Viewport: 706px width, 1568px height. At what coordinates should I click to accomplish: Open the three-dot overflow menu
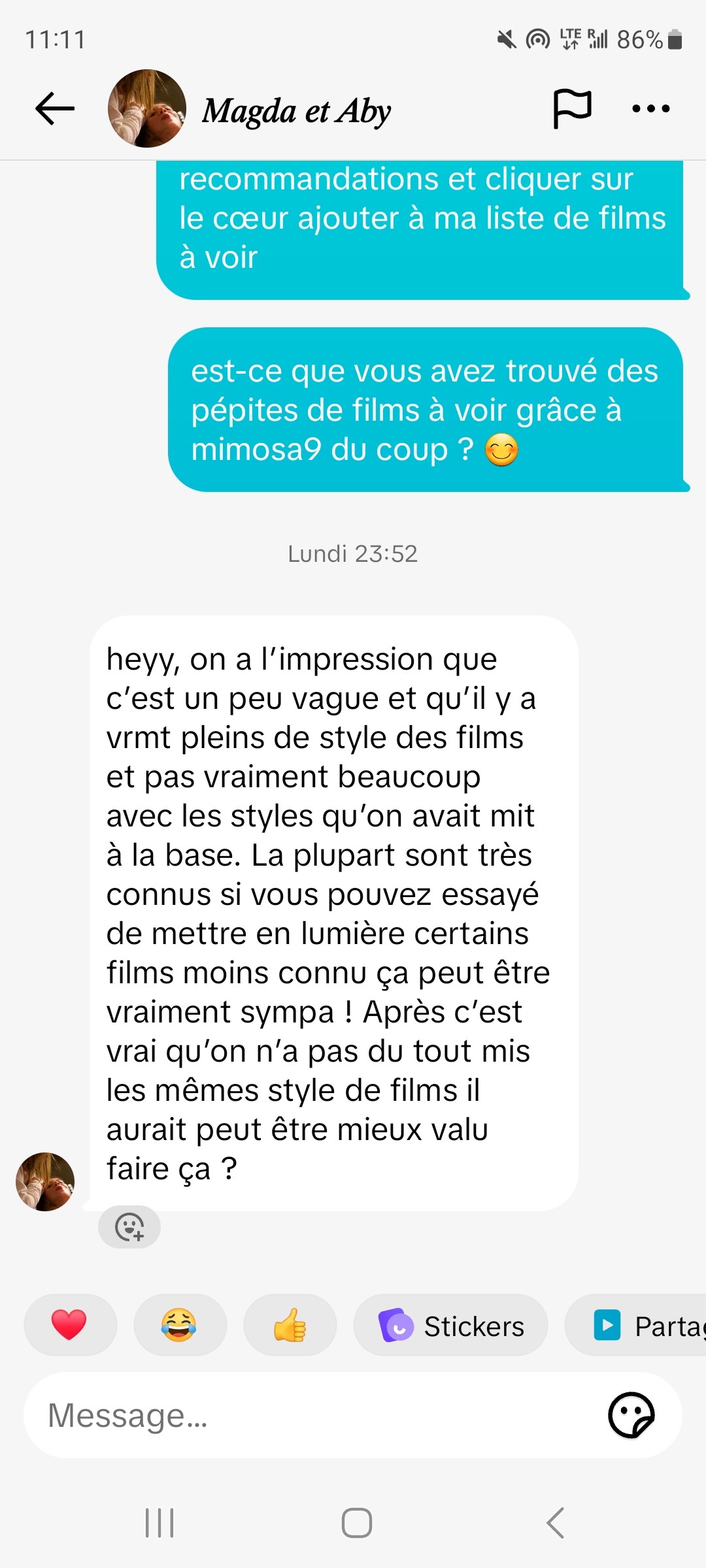[x=651, y=108]
